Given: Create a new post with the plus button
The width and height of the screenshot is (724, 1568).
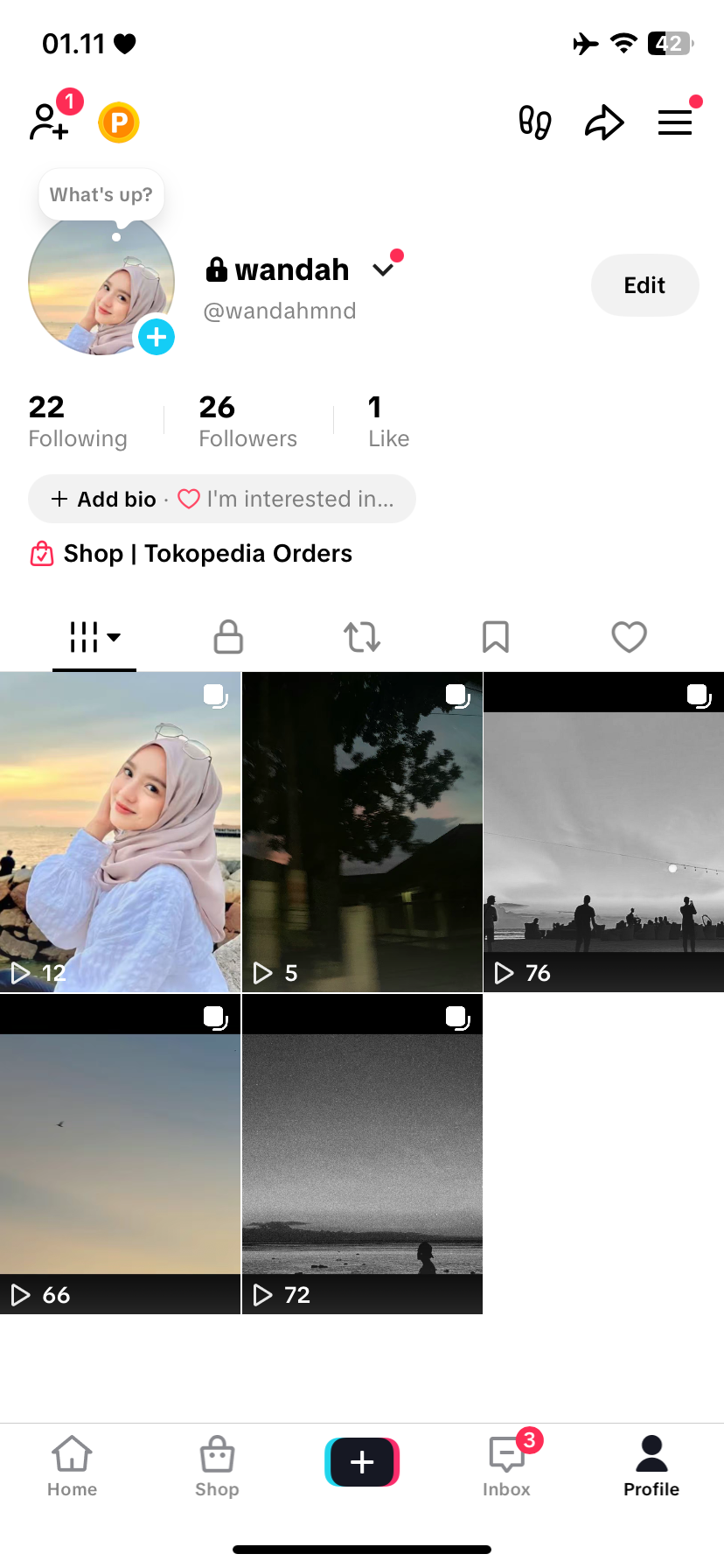Looking at the screenshot, I should pos(362,1462).
